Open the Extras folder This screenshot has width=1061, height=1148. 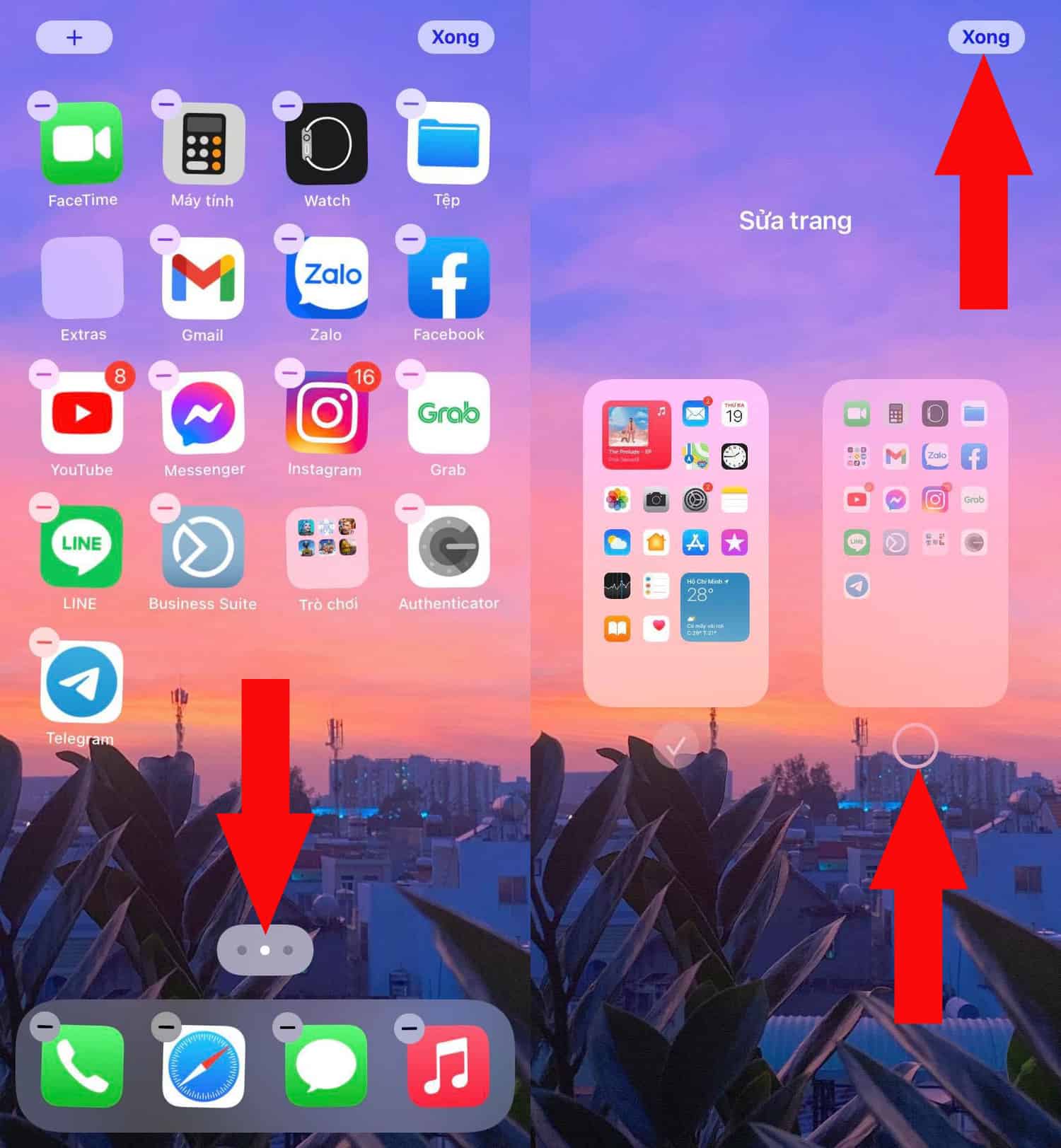click(82, 278)
